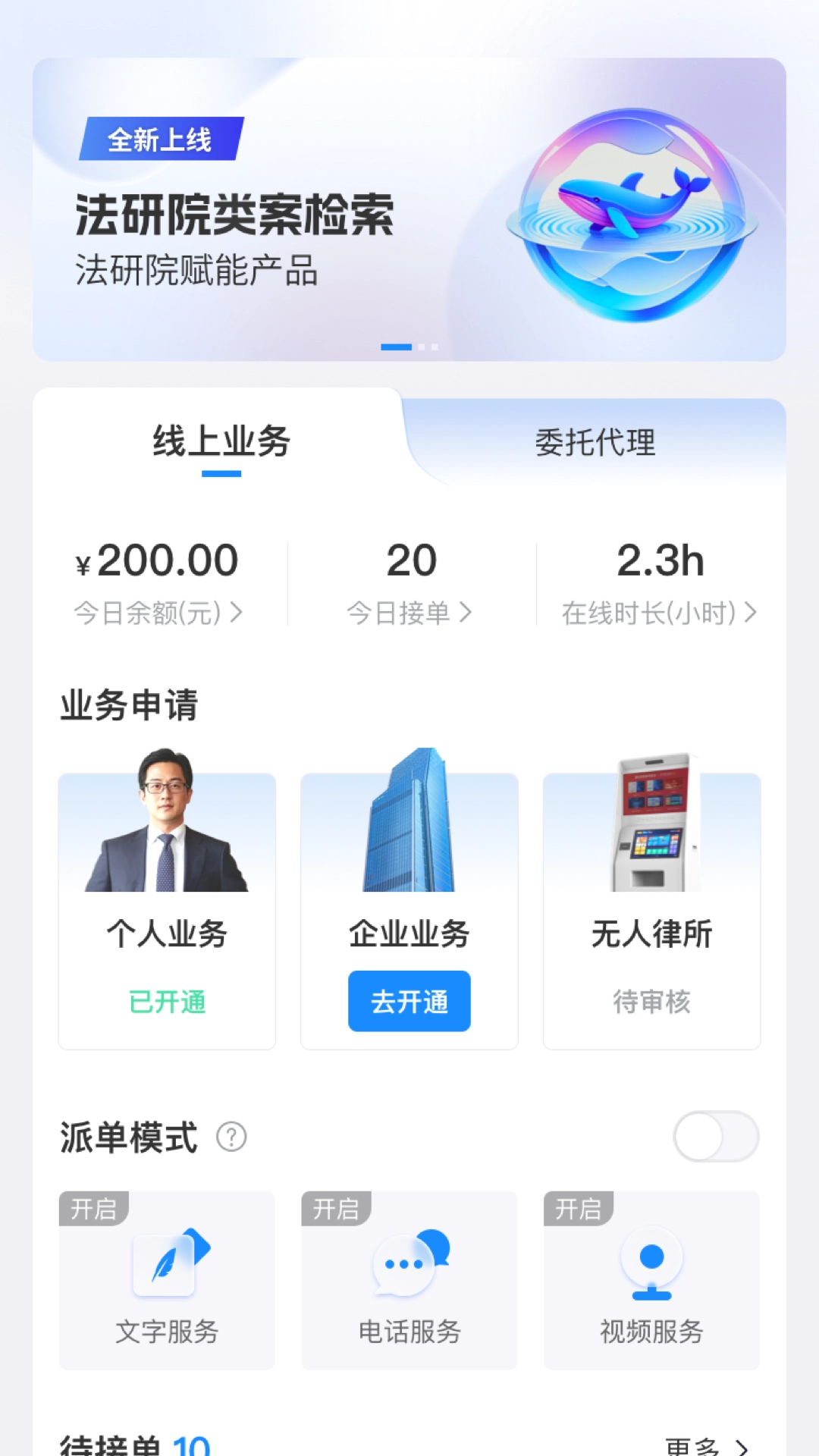819x1456 pixels.
Task: Select the 文字服务 pen icon
Action: click(166, 1259)
